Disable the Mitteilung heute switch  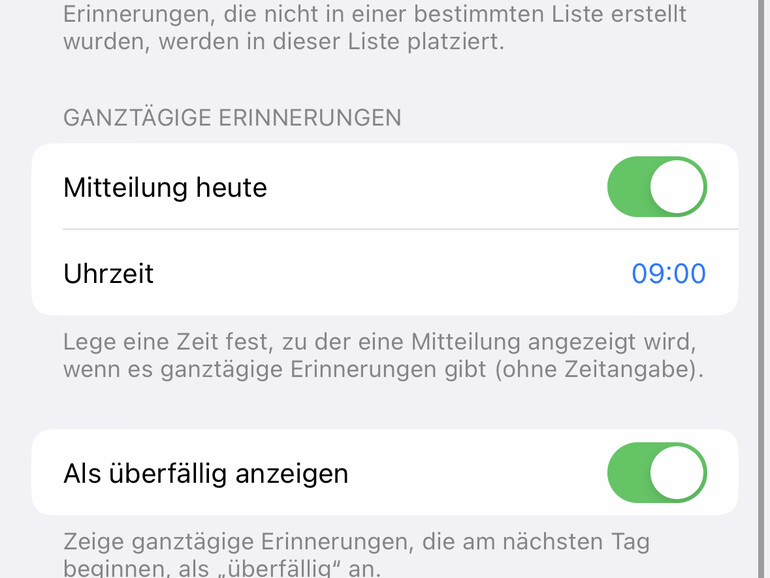[657, 187]
